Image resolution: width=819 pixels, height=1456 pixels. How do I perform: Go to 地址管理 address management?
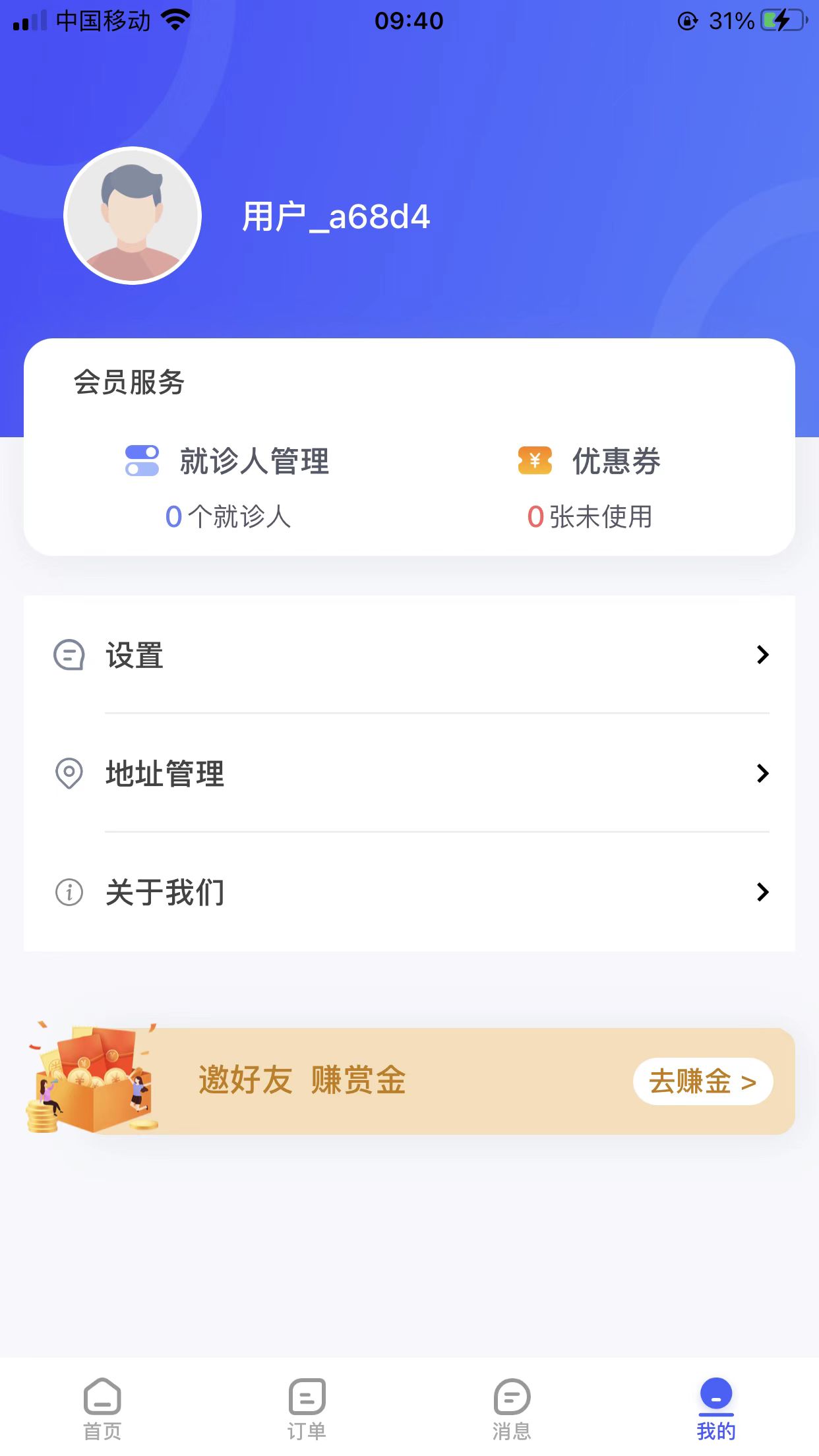[x=409, y=773]
